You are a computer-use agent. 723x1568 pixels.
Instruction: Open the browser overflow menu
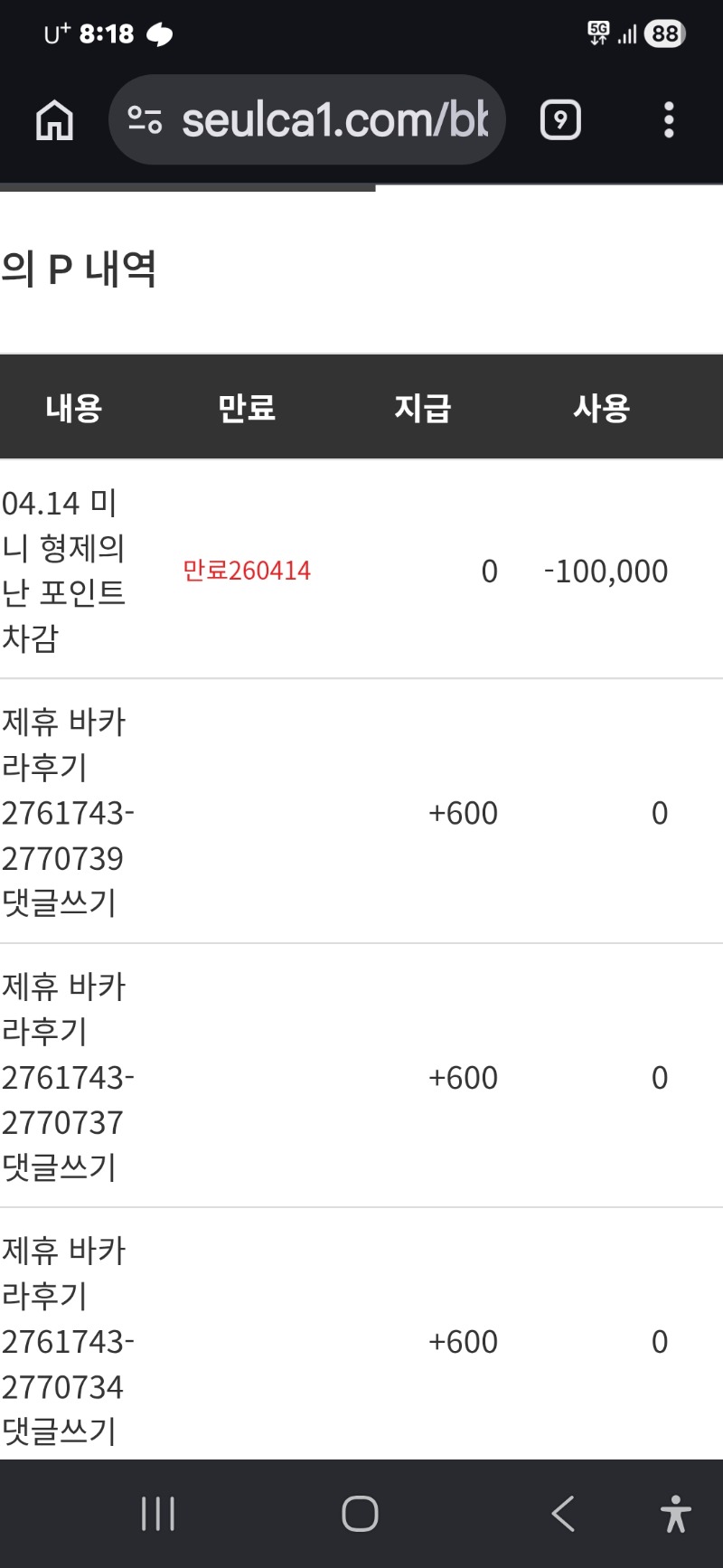[x=669, y=119]
